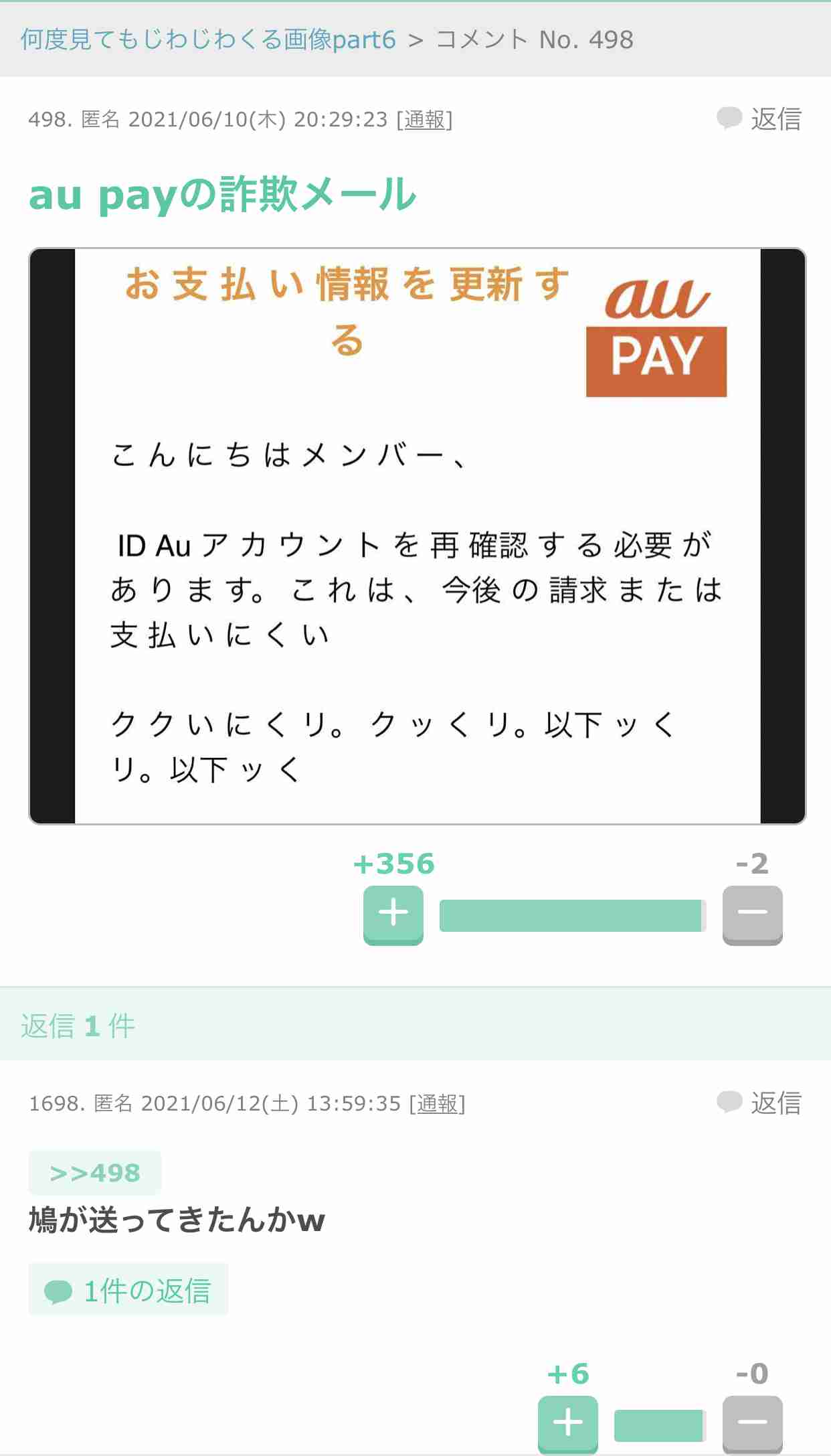Return to thread 何度見てもじわじわくる画像part6 via breadcrumb
831x1456 pixels.
[207, 39]
